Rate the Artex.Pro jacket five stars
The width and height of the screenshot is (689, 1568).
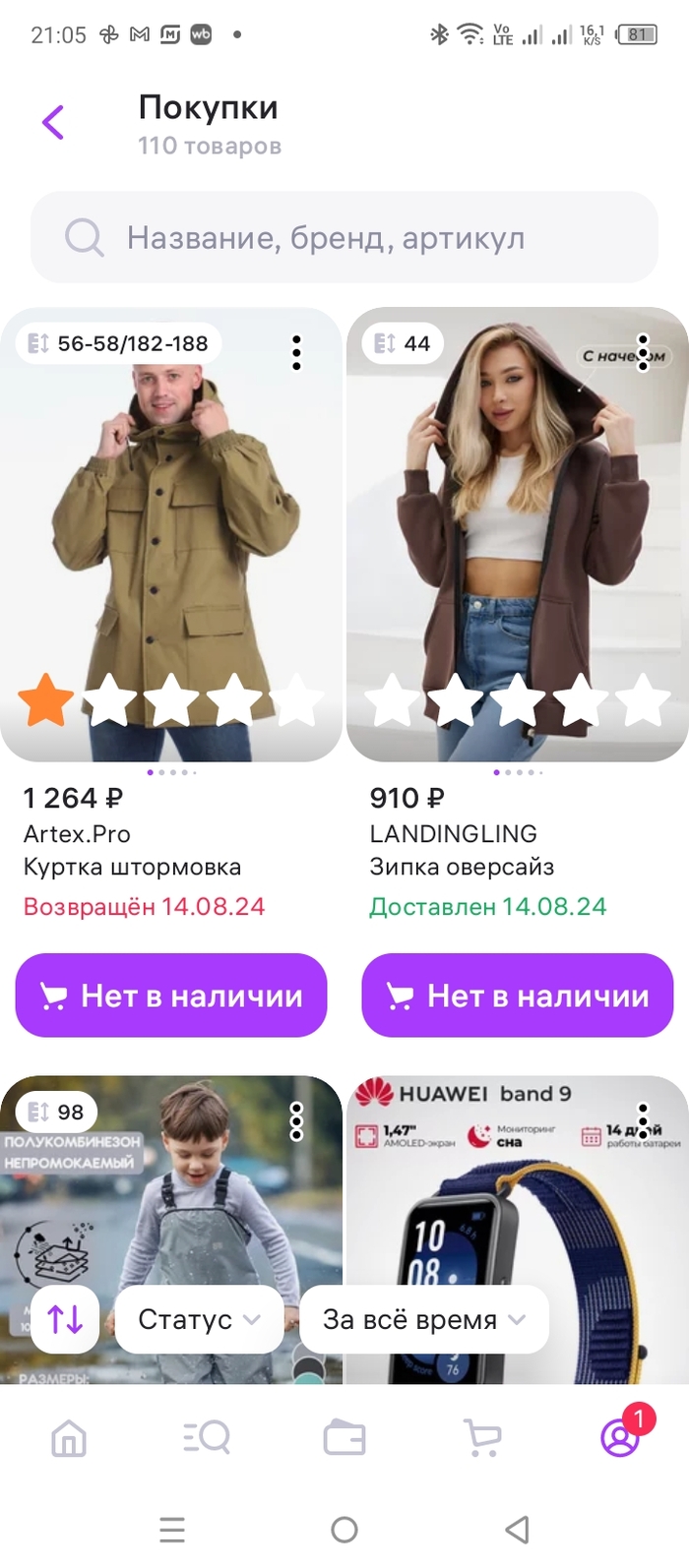pyautogui.click(x=297, y=703)
